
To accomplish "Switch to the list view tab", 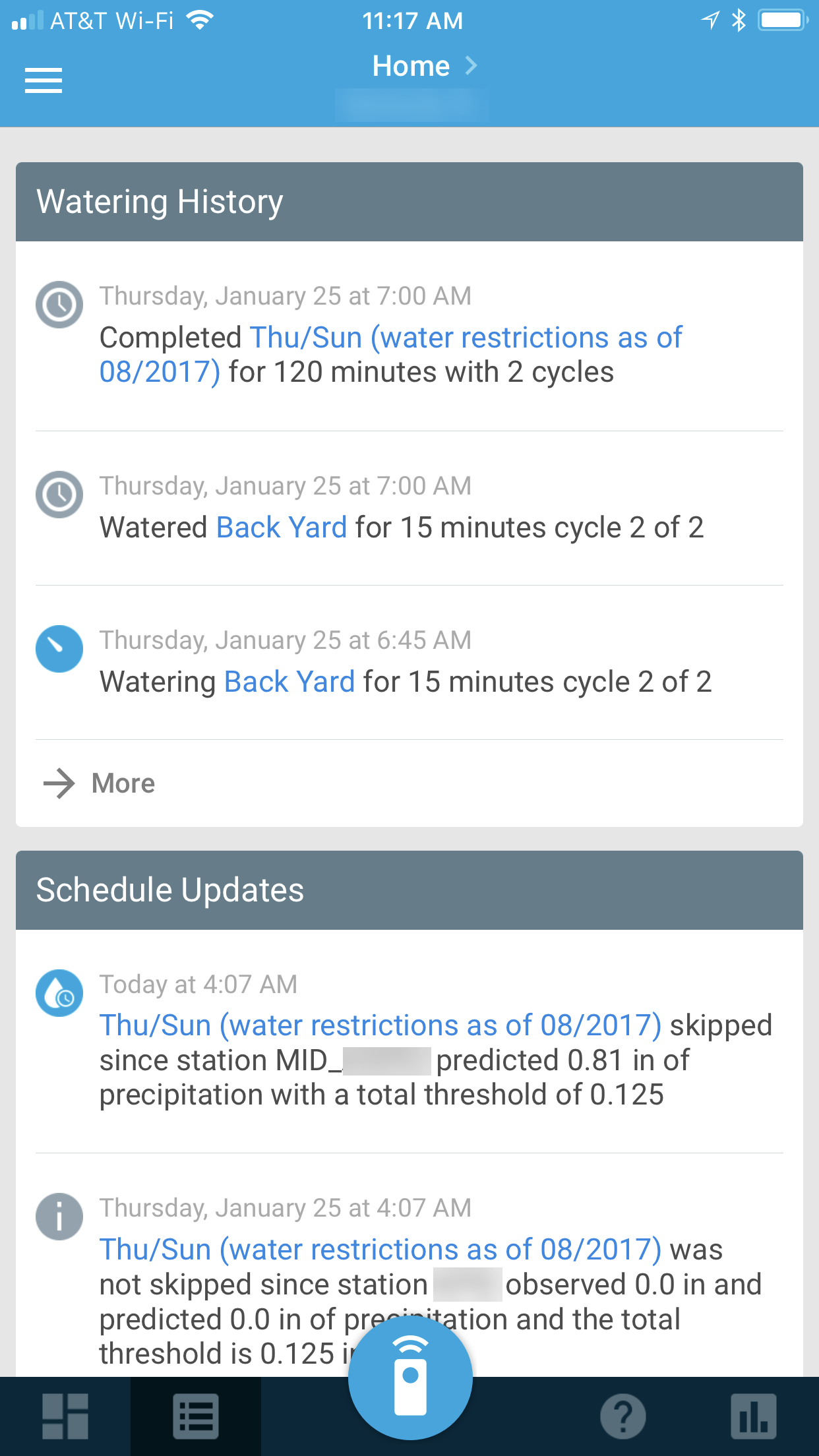I will 196,1416.
